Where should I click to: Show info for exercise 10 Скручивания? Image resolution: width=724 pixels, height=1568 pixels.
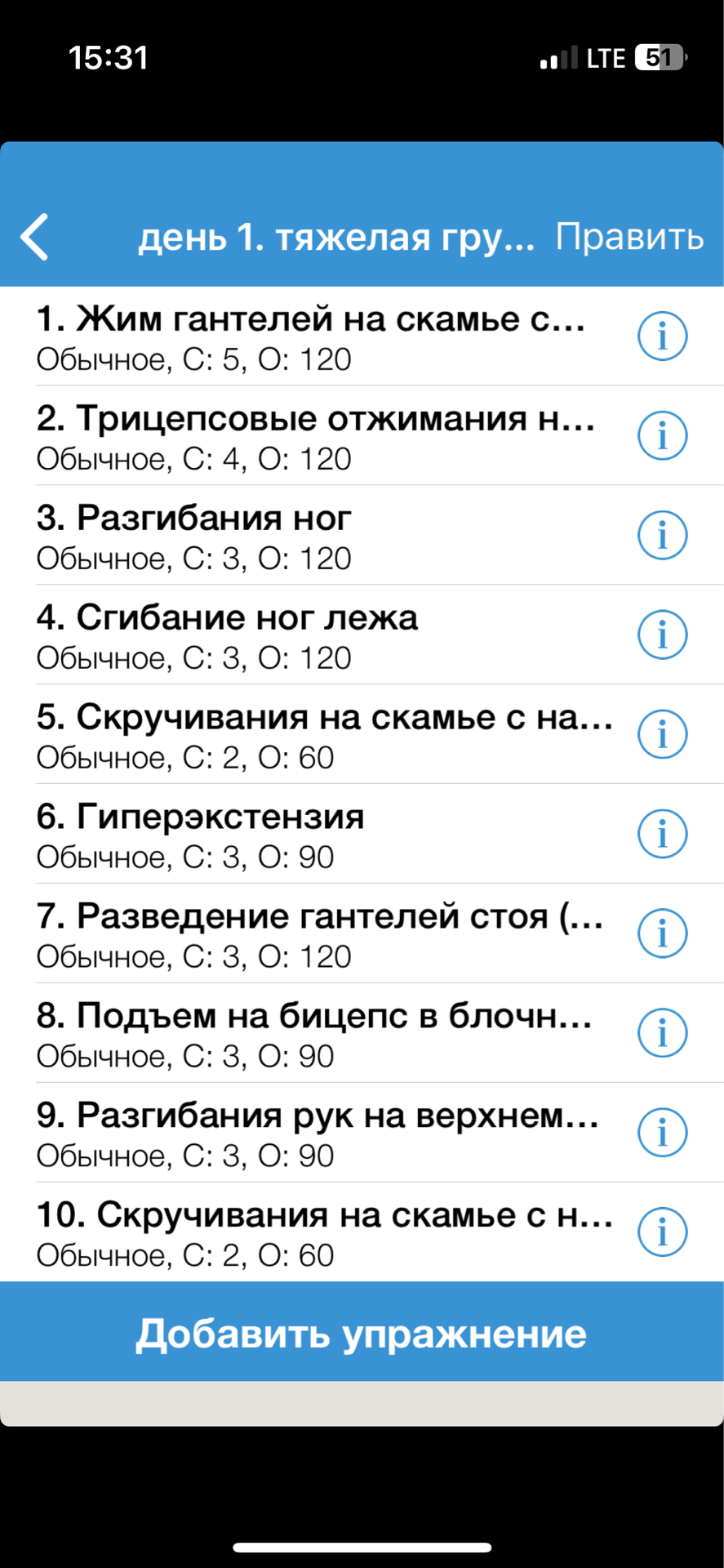click(662, 1233)
